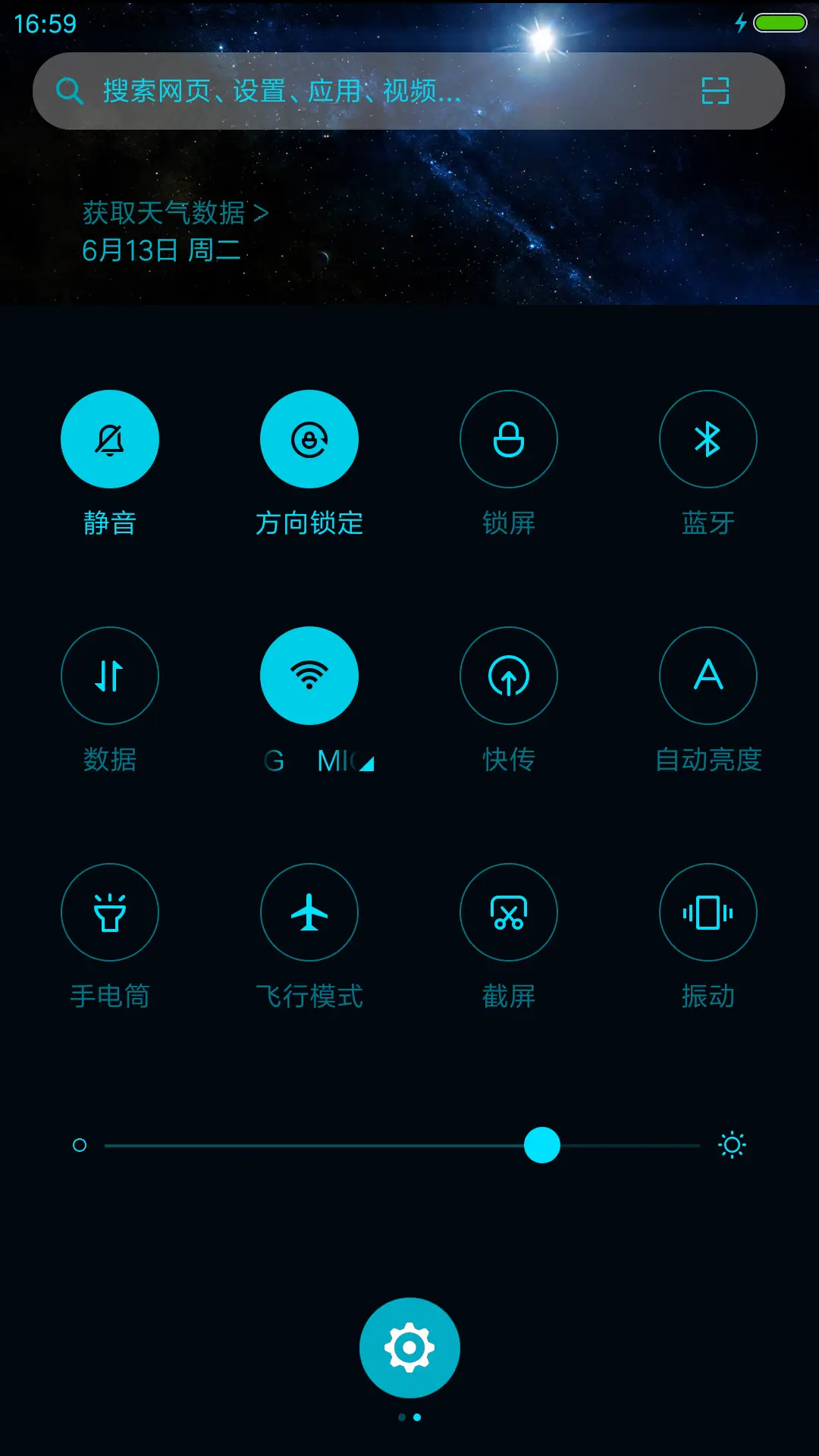Enable vibration 振动
This screenshot has width=819, height=1456.
point(708,912)
